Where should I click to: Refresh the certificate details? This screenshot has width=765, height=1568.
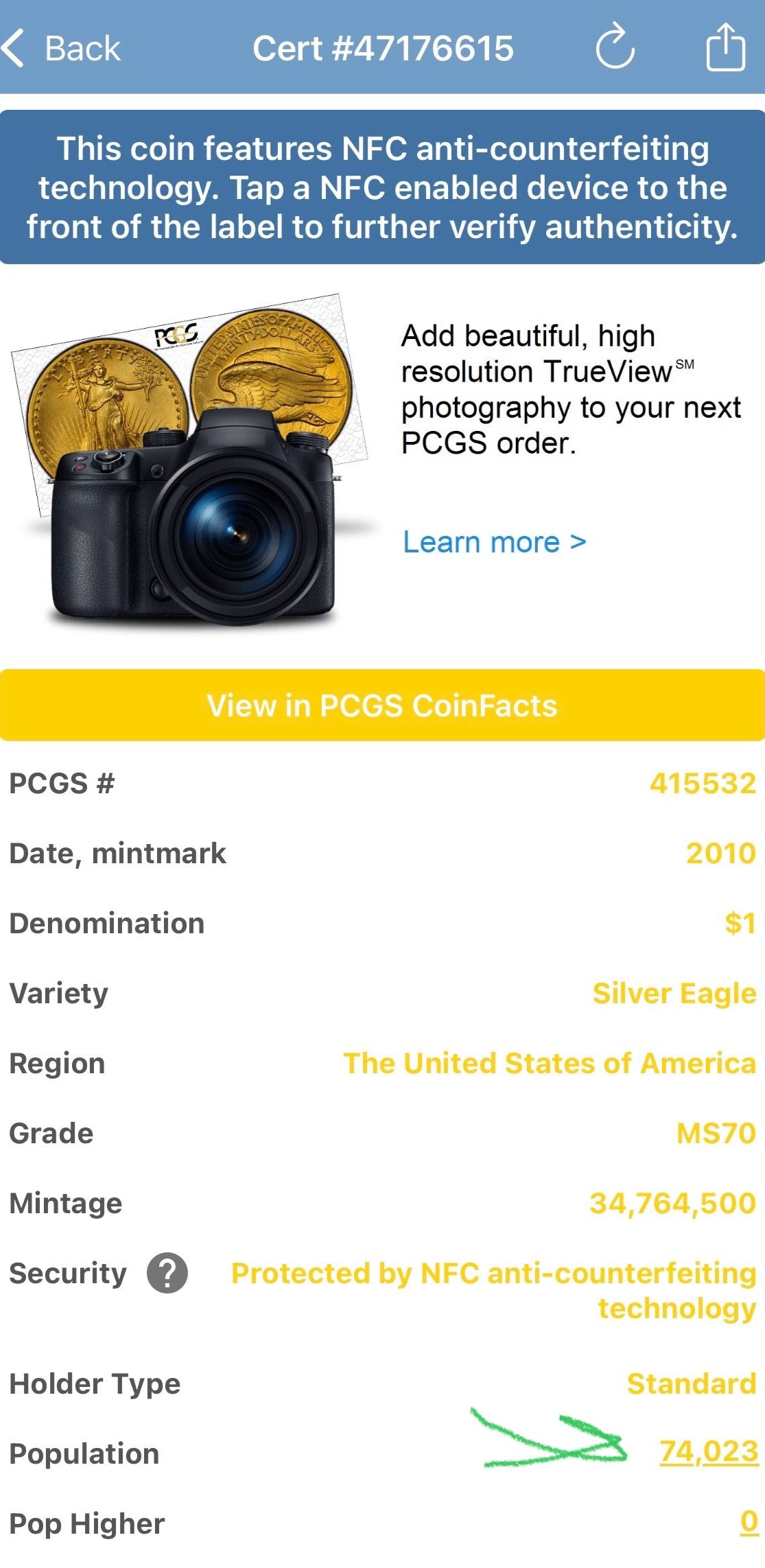(x=615, y=47)
